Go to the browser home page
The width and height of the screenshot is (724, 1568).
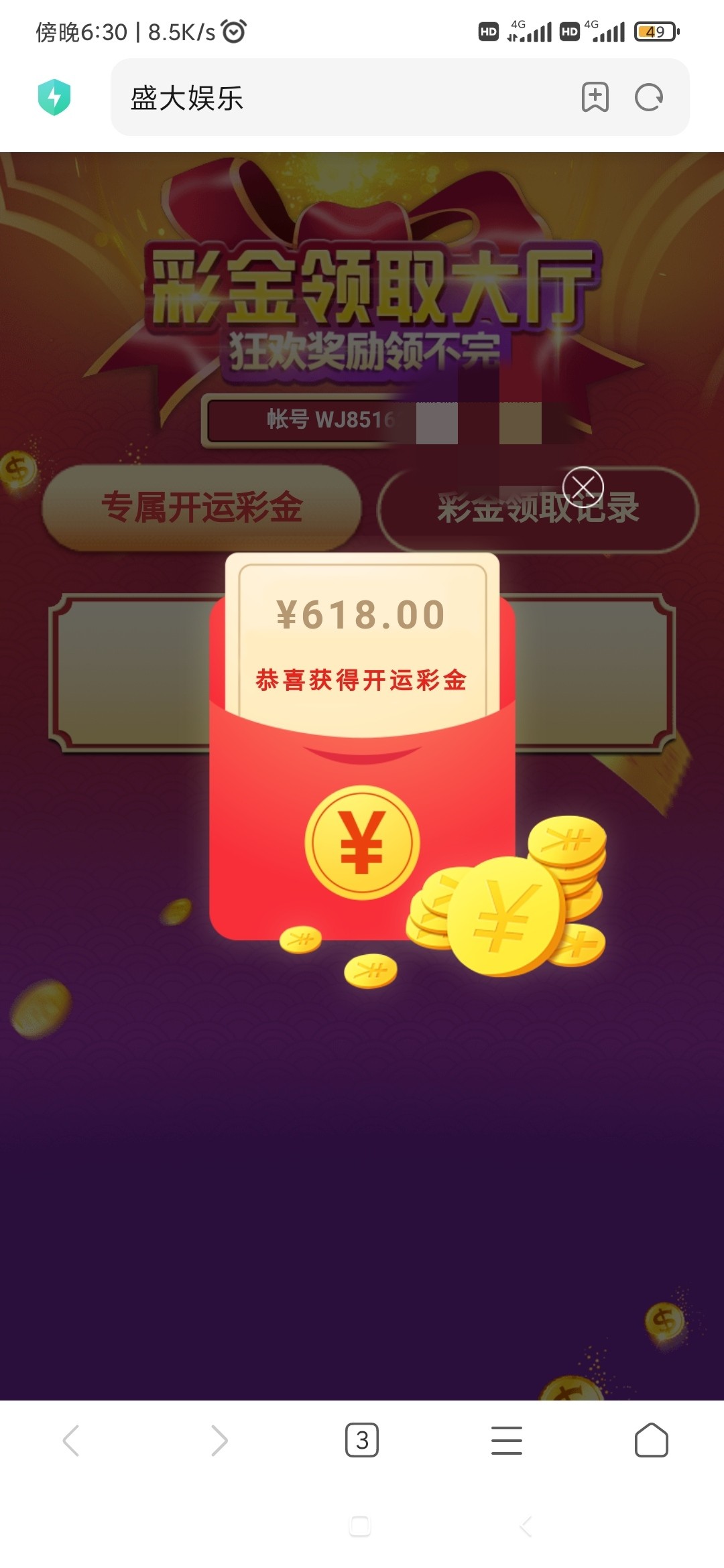[x=651, y=1440]
